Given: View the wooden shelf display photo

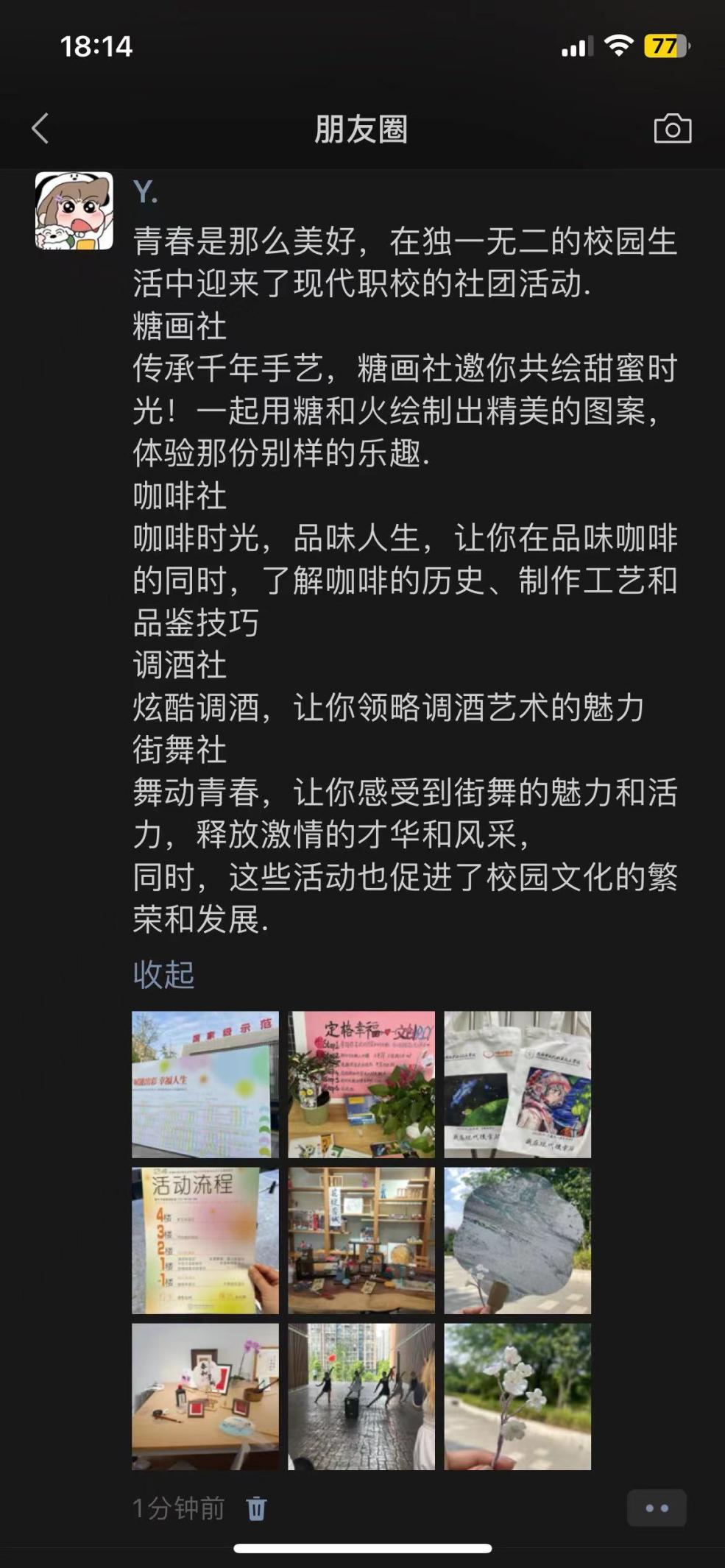Looking at the screenshot, I should tap(361, 1241).
